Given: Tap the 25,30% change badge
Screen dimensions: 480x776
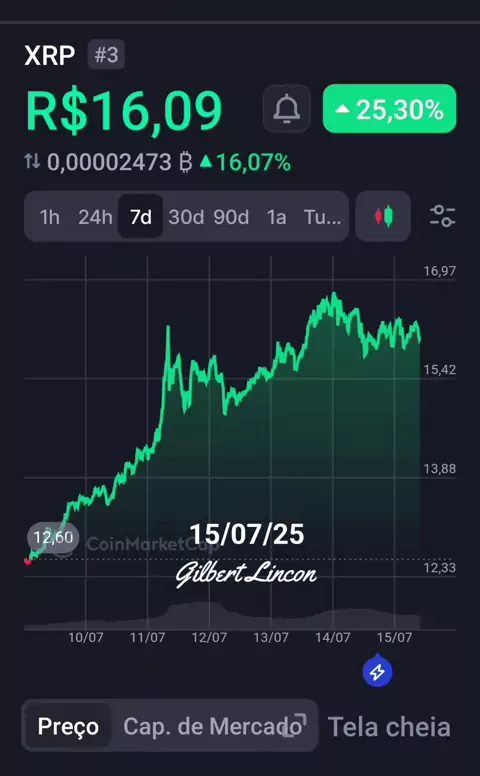Looking at the screenshot, I should point(389,108).
